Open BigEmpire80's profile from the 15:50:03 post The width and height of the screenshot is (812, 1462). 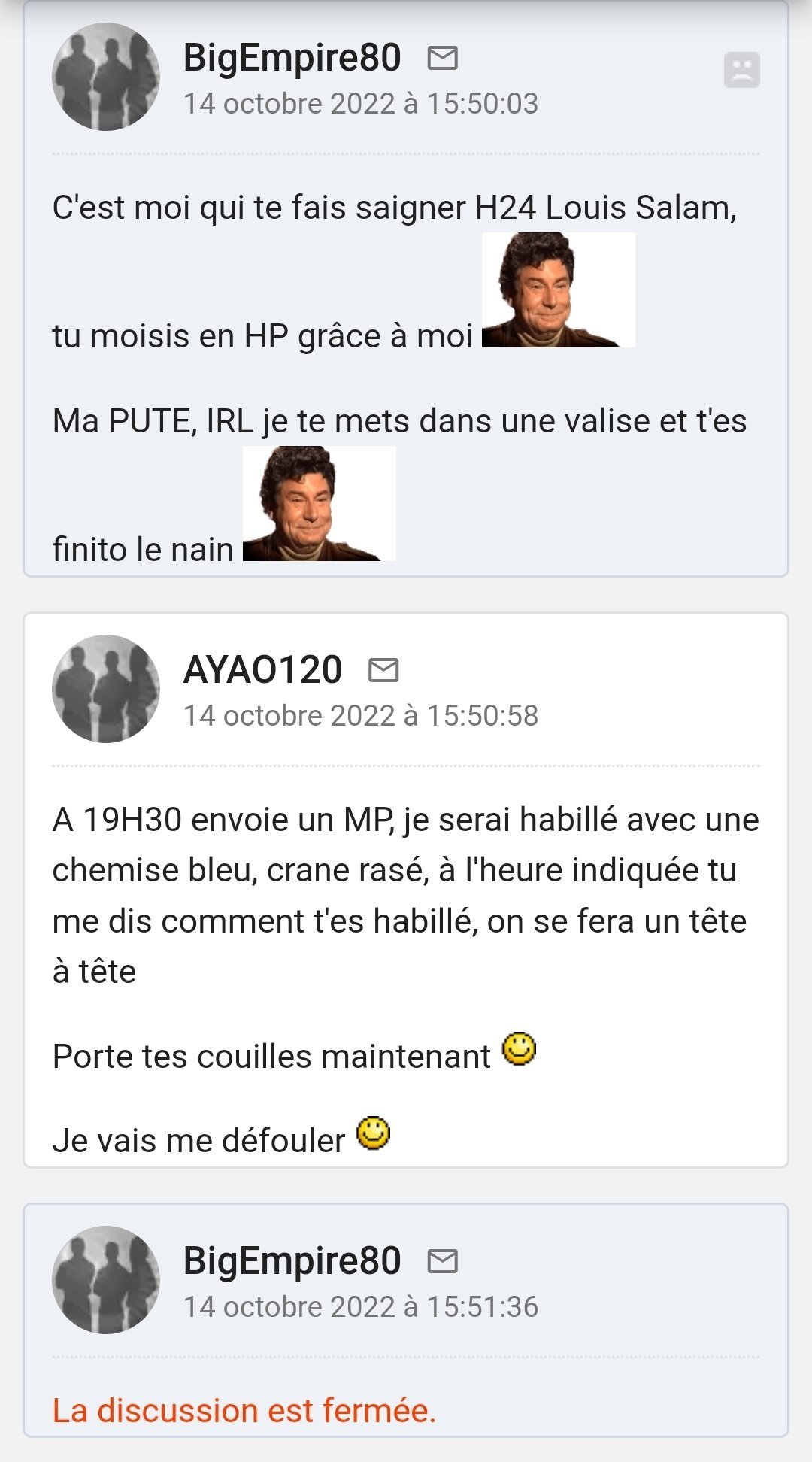tap(292, 58)
